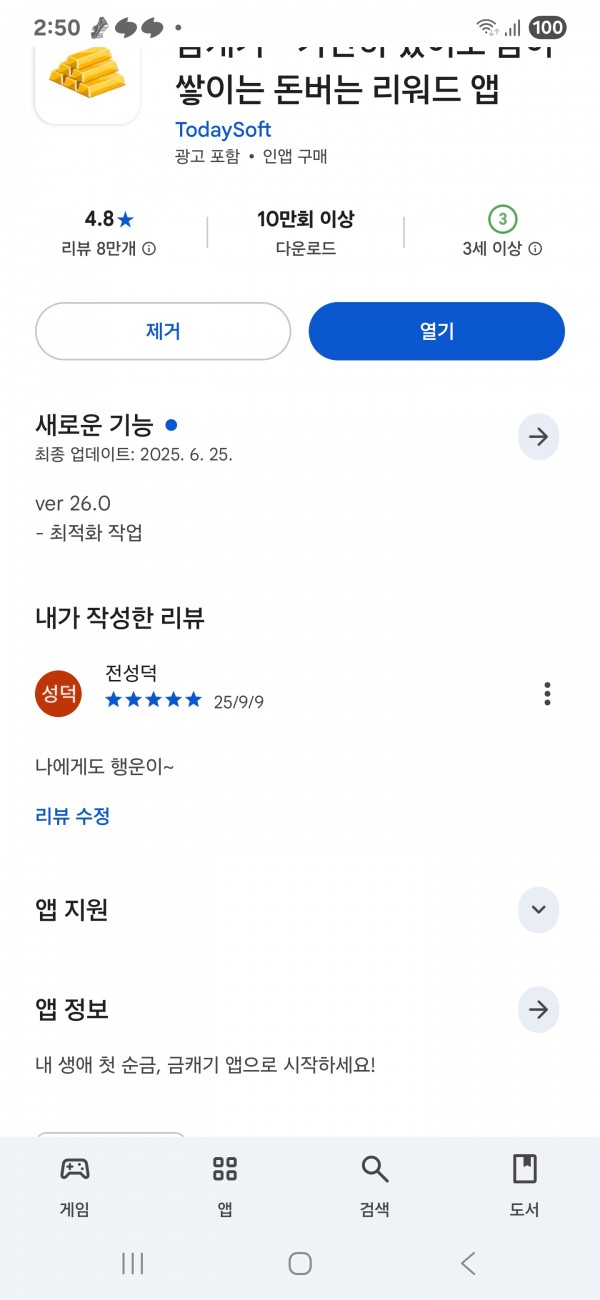The width and height of the screenshot is (600, 1300).
Task: Launch the app with 열기
Action: point(437,331)
